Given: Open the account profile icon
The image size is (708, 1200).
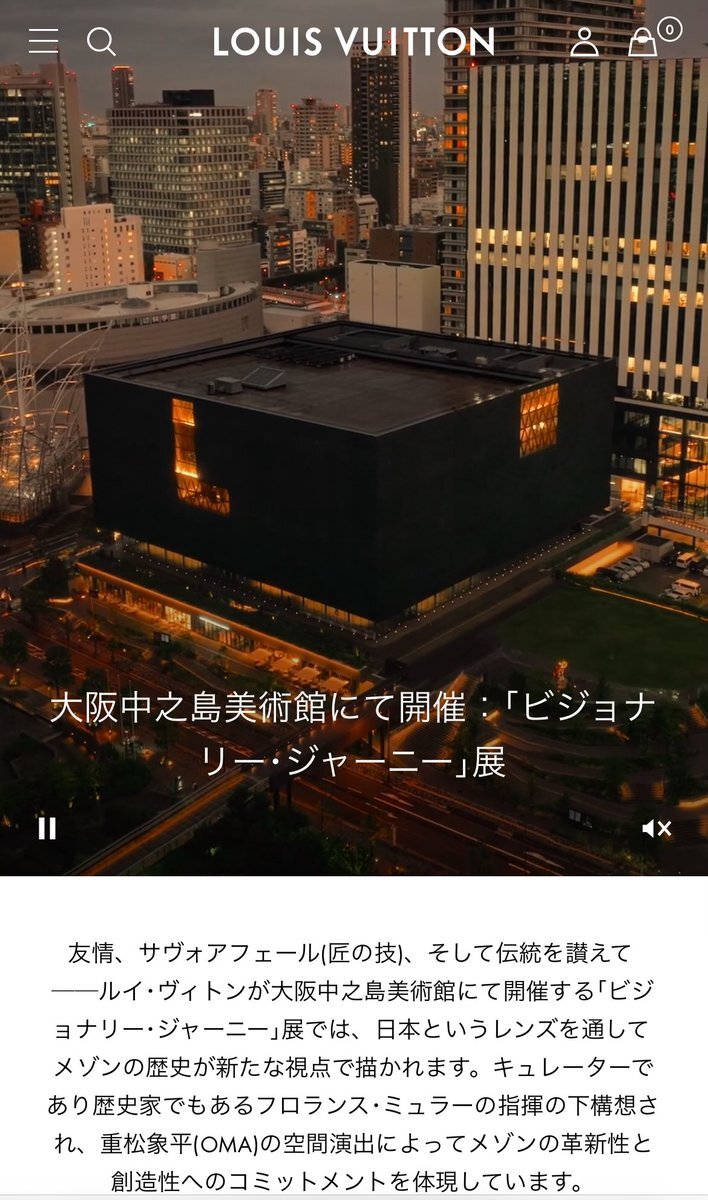Looking at the screenshot, I should pyautogui.click(x=584, y=42).
